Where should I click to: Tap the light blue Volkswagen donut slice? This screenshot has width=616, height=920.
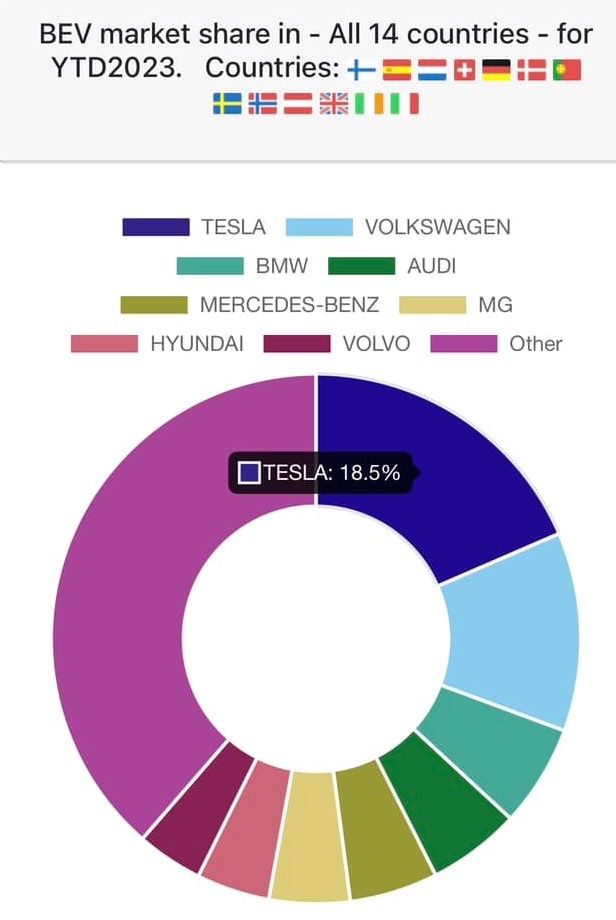(x=510, y=628)
